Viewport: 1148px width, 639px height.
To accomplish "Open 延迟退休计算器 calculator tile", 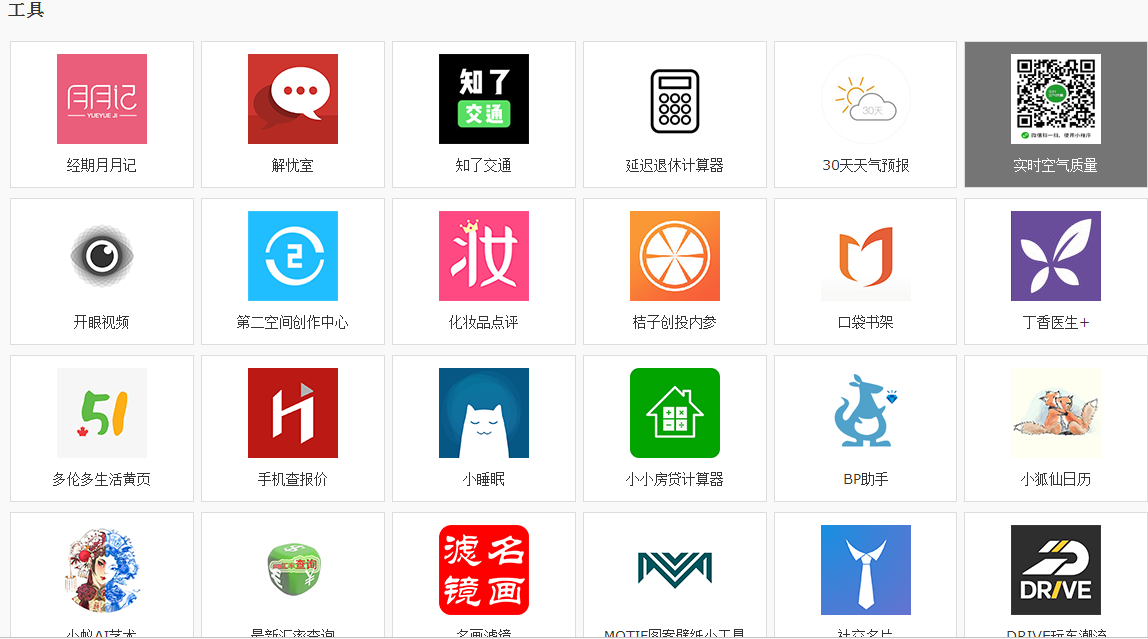I will pyautogui.click(x=675, y=114).
